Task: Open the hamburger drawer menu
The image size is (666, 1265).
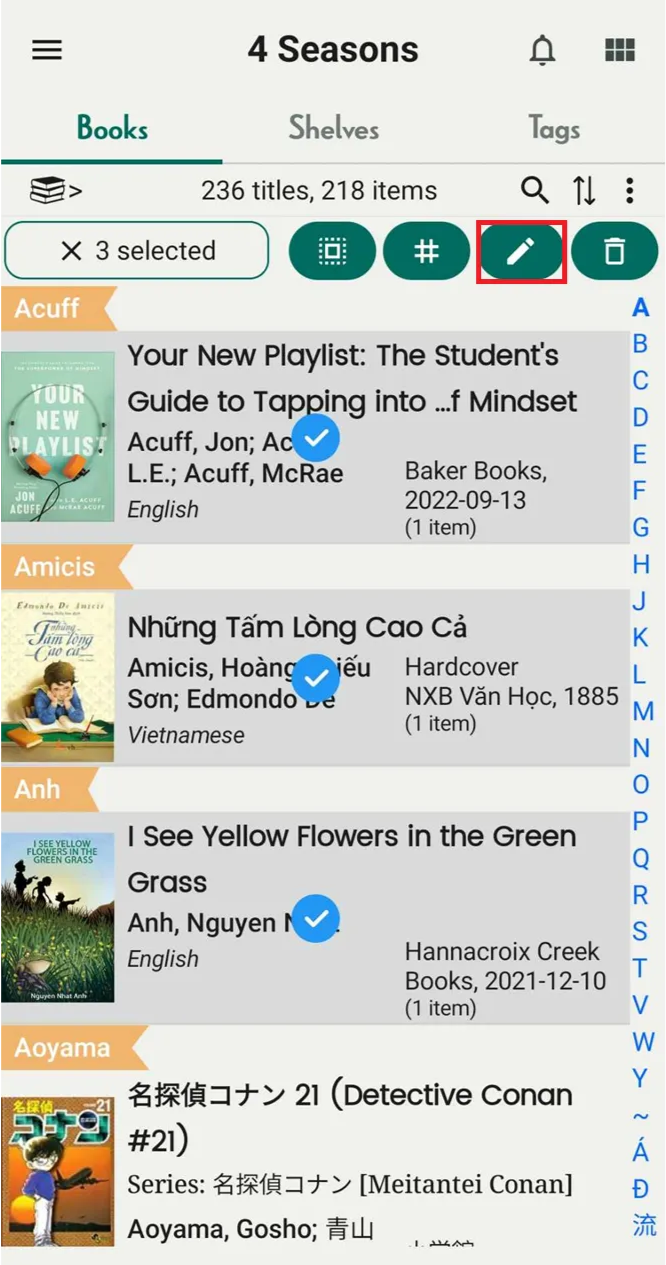Action: (47, 50)
